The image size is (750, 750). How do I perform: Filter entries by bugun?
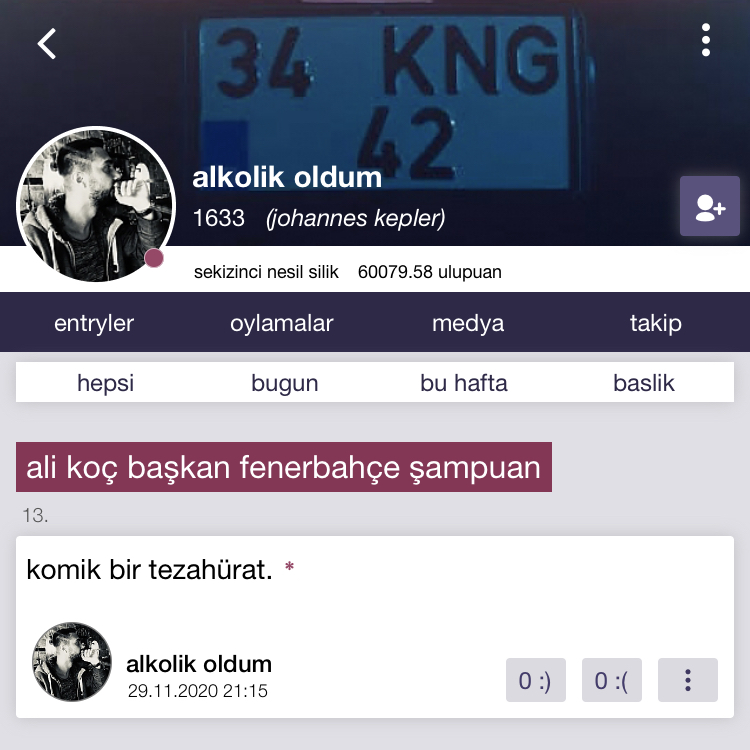click(285, 383)
